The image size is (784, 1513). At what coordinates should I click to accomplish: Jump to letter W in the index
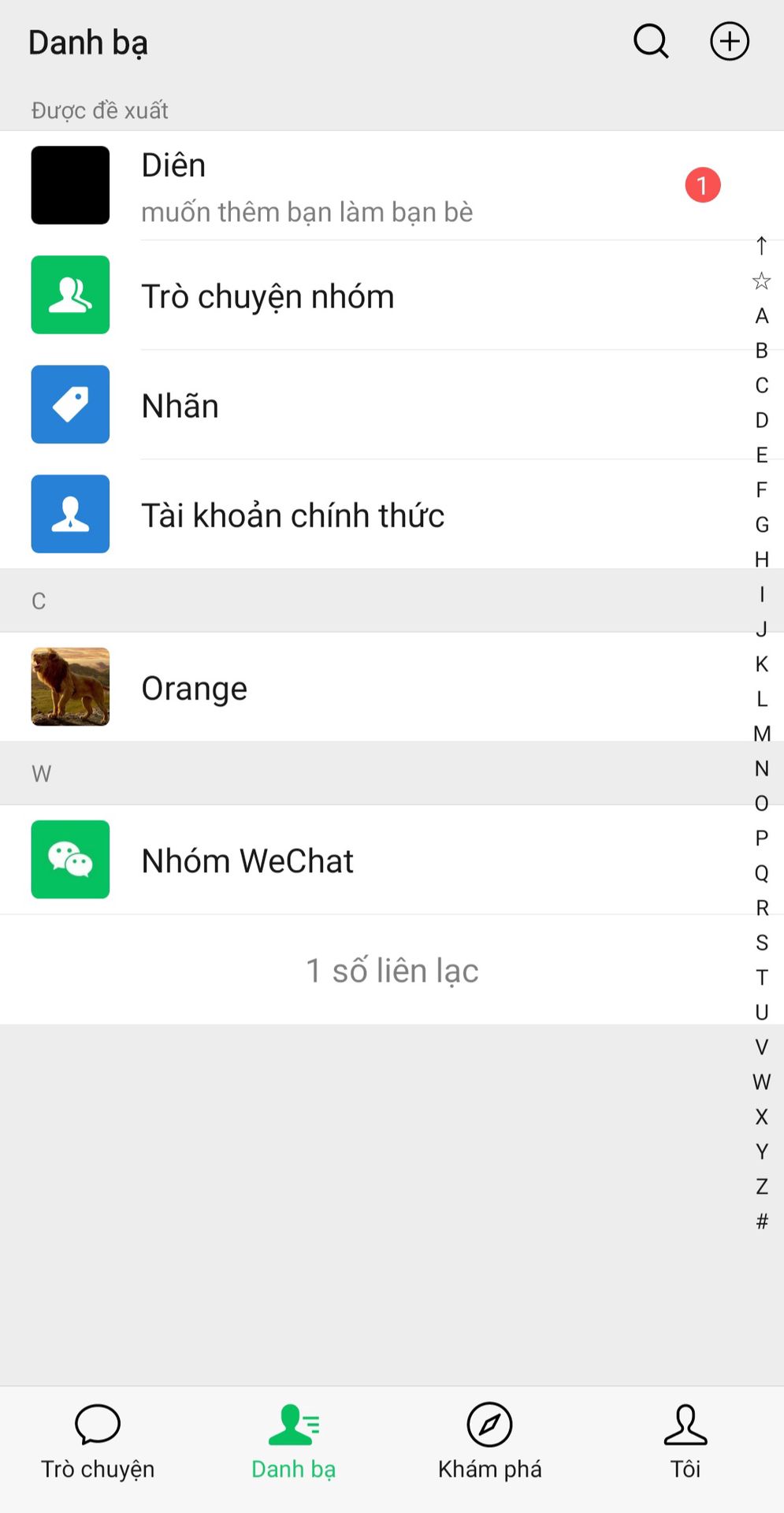coord(761,1082)
